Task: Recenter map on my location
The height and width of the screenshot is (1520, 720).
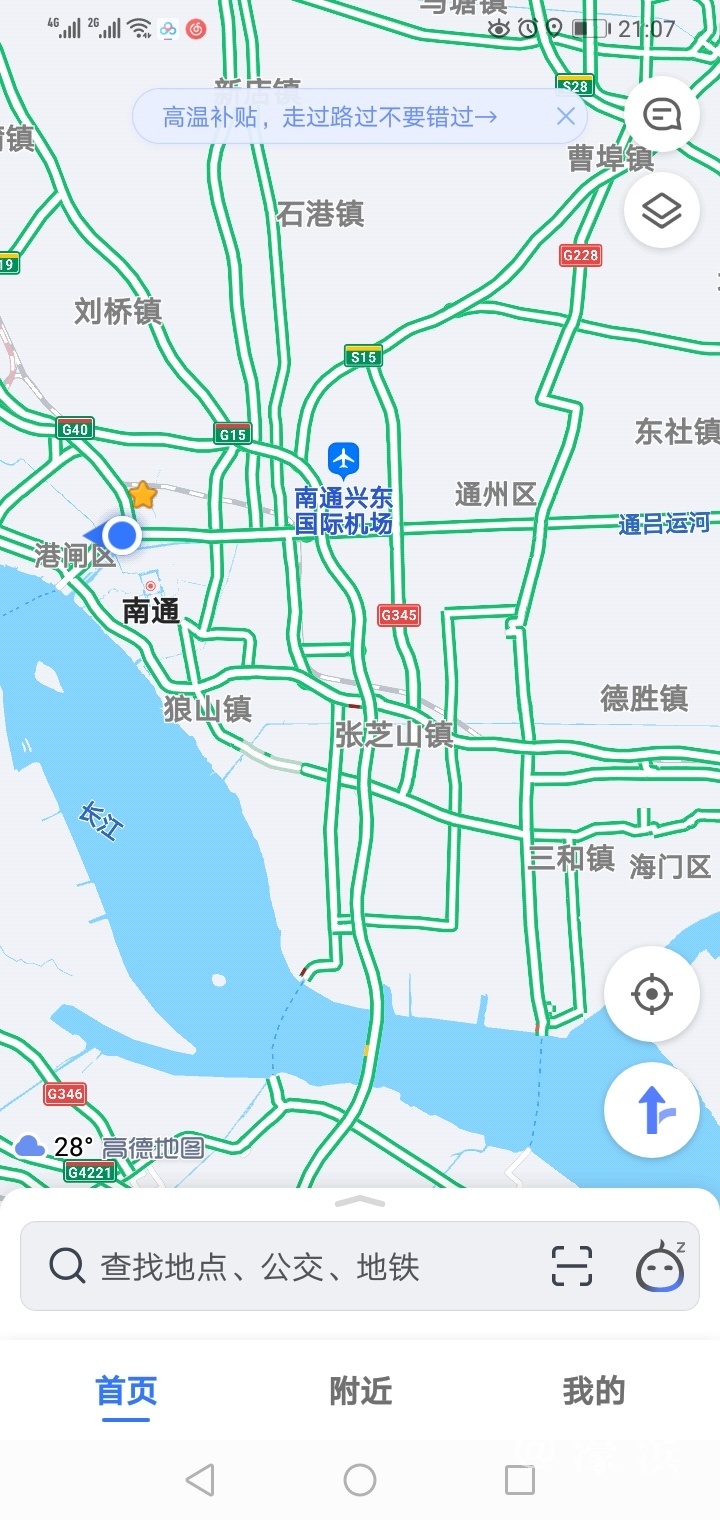Action: (651, 994)
